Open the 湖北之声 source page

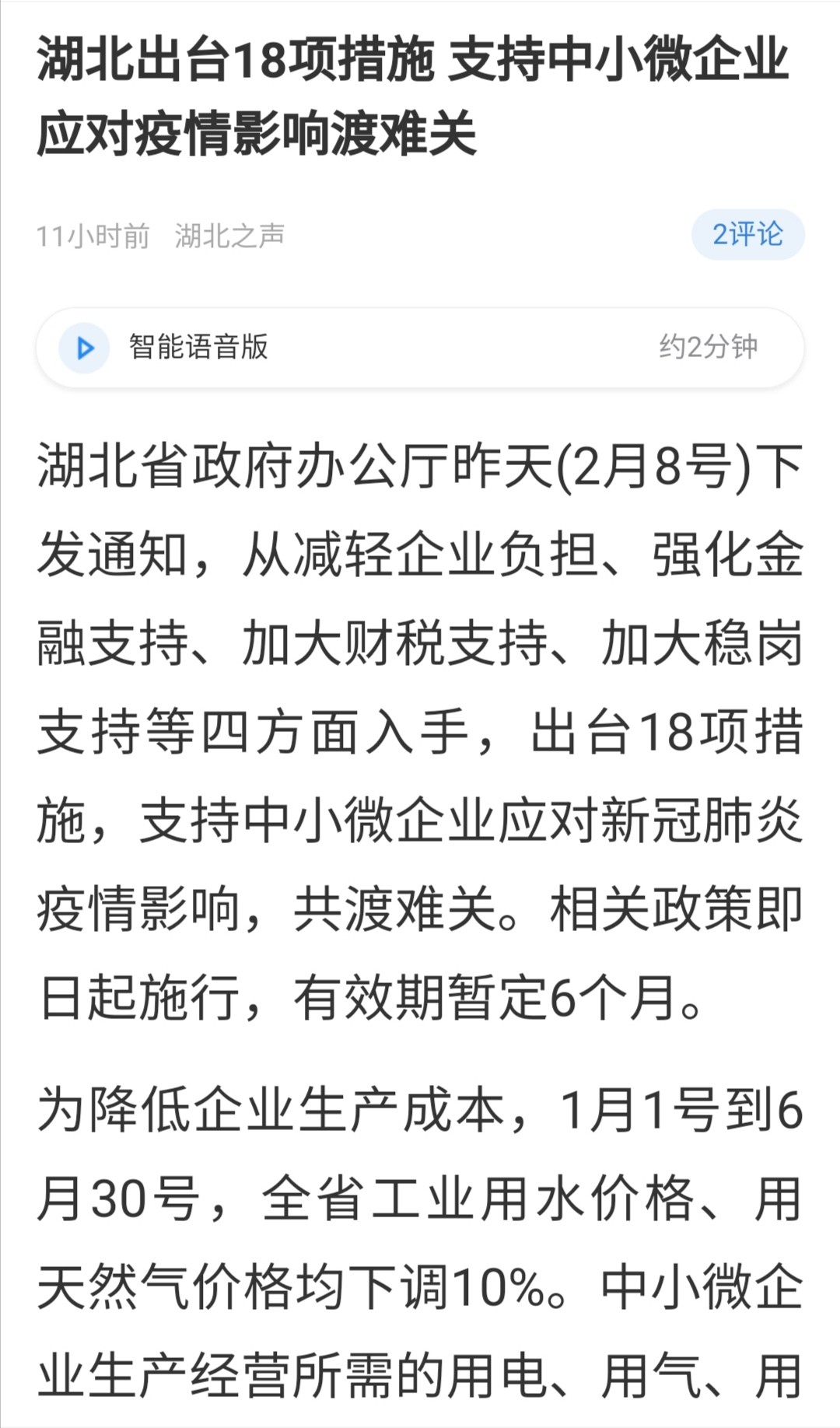pos(229,236)
